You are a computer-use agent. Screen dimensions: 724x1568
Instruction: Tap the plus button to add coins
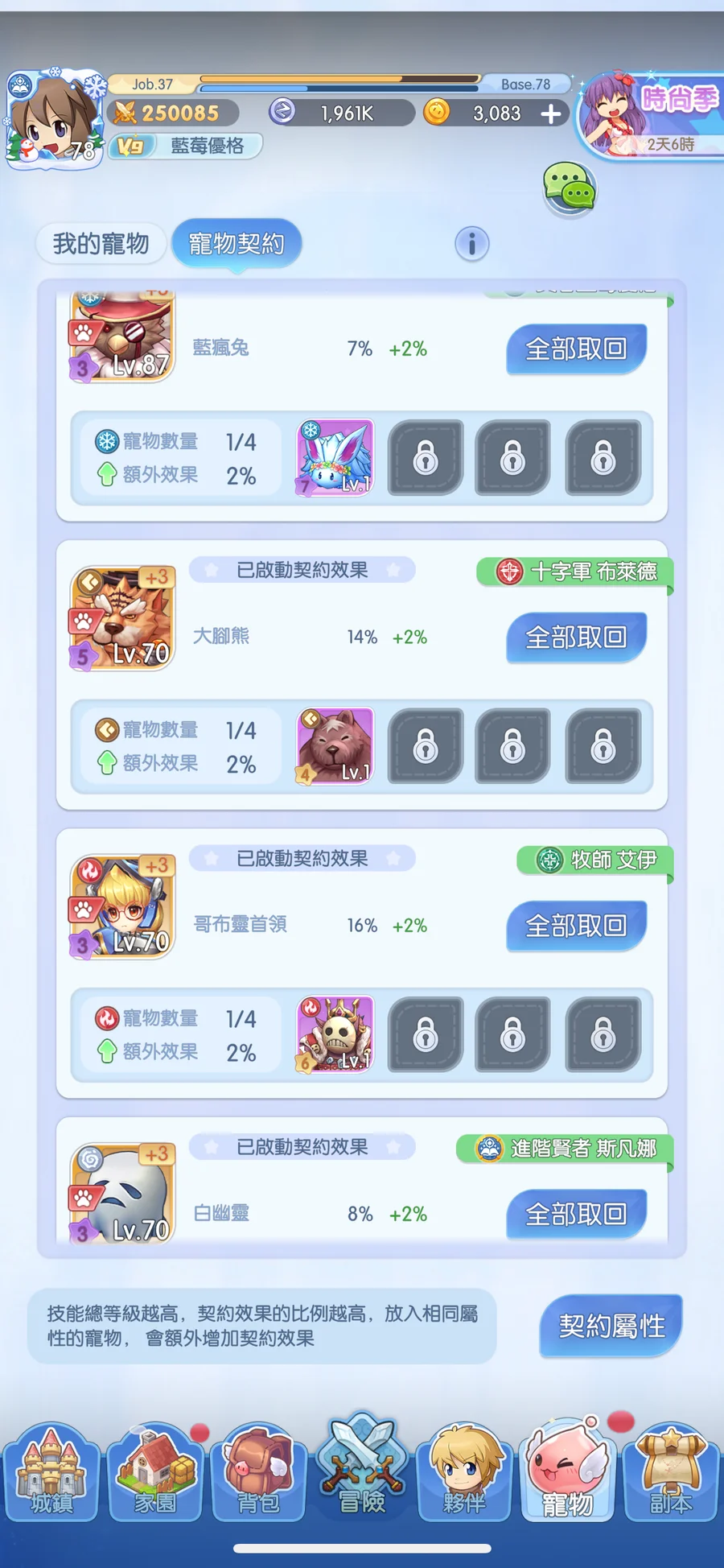coord(551,113)
